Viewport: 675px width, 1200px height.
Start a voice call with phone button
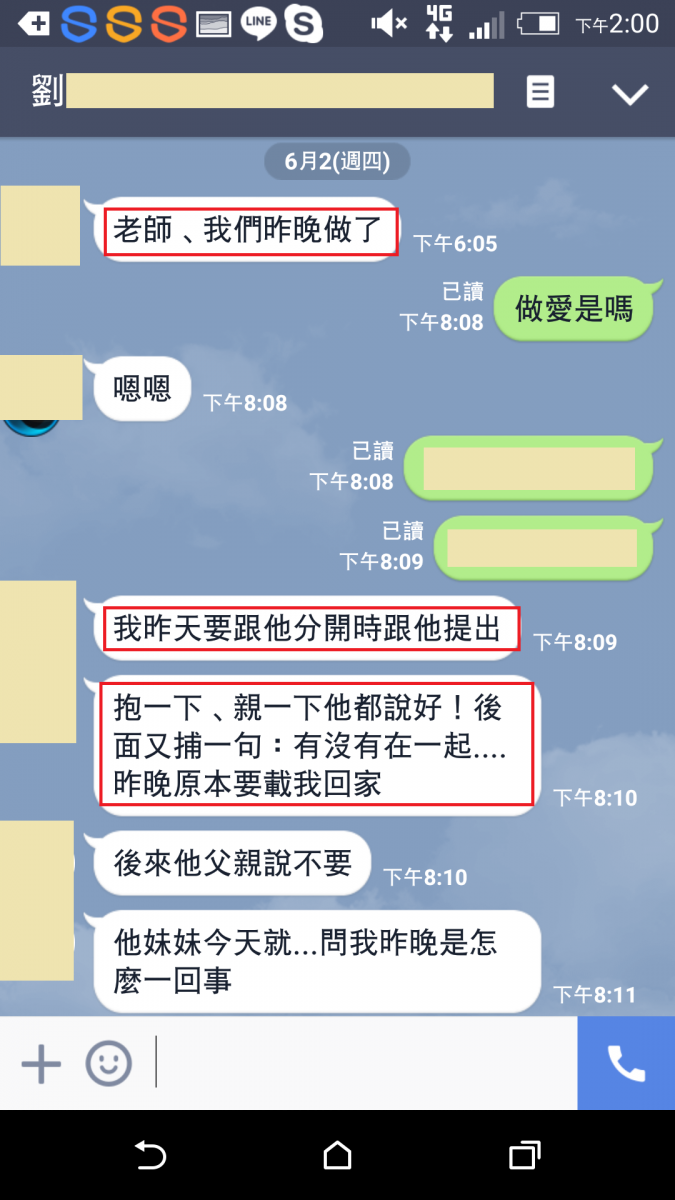(626, 1063)
